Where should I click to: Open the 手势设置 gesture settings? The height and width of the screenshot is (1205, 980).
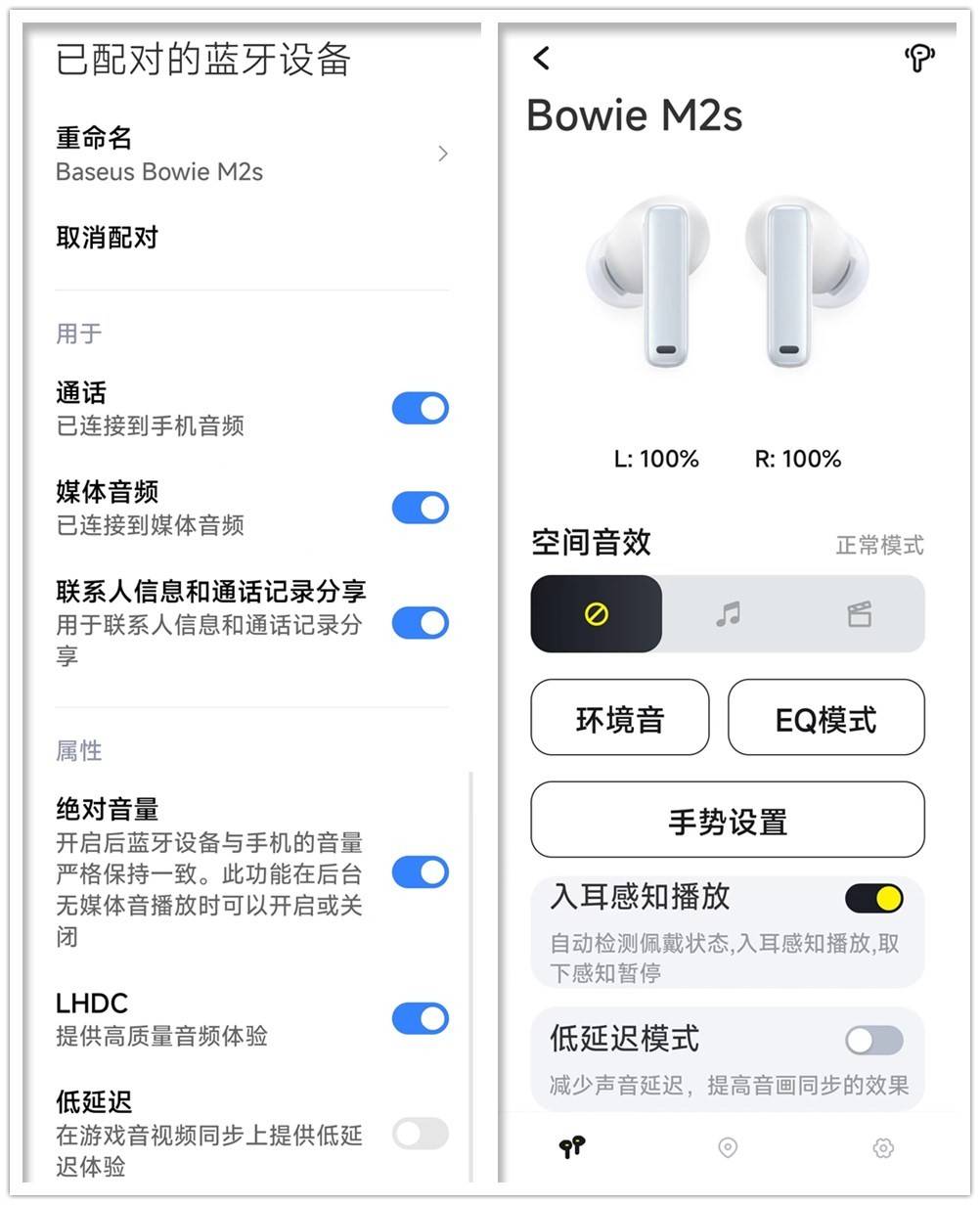point(728,820)
